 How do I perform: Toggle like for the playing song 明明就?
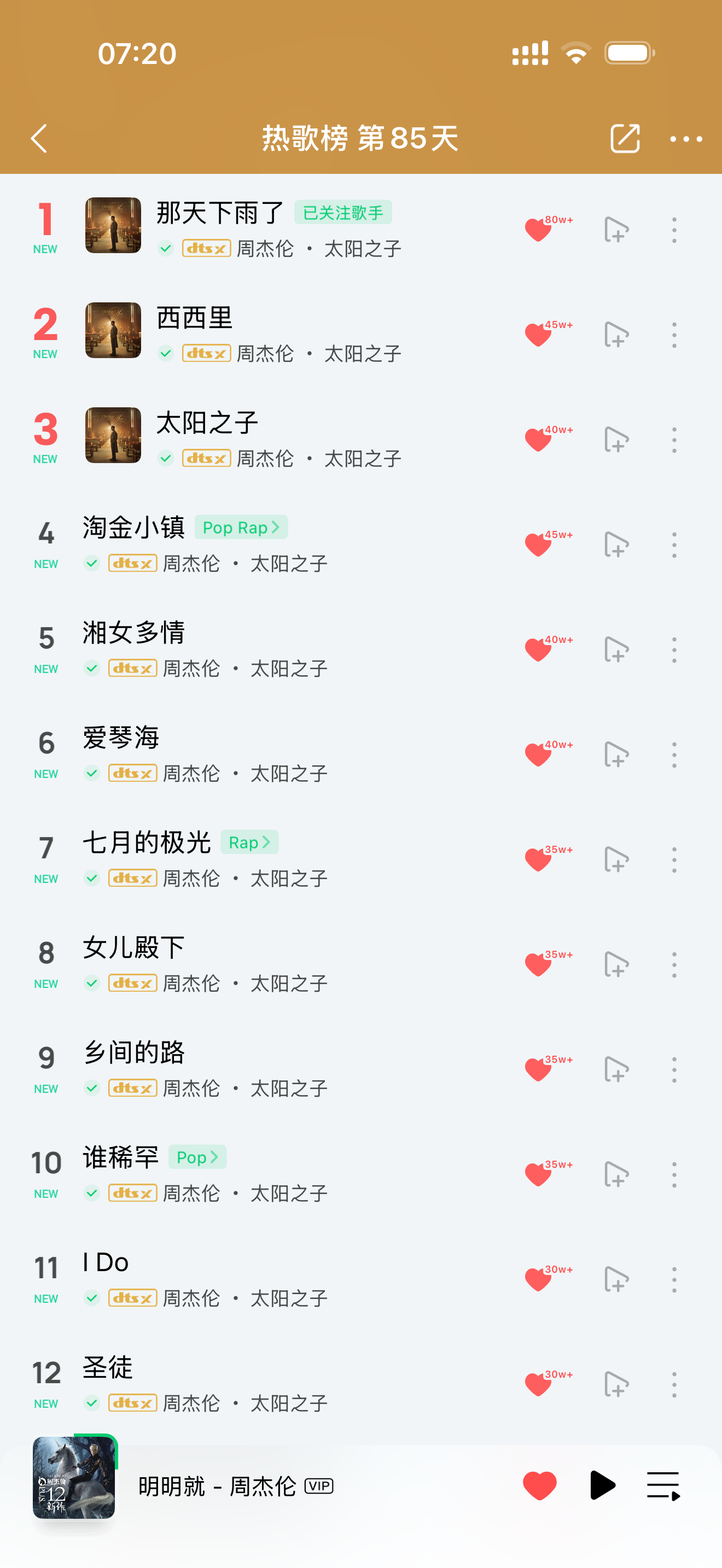539,1485
